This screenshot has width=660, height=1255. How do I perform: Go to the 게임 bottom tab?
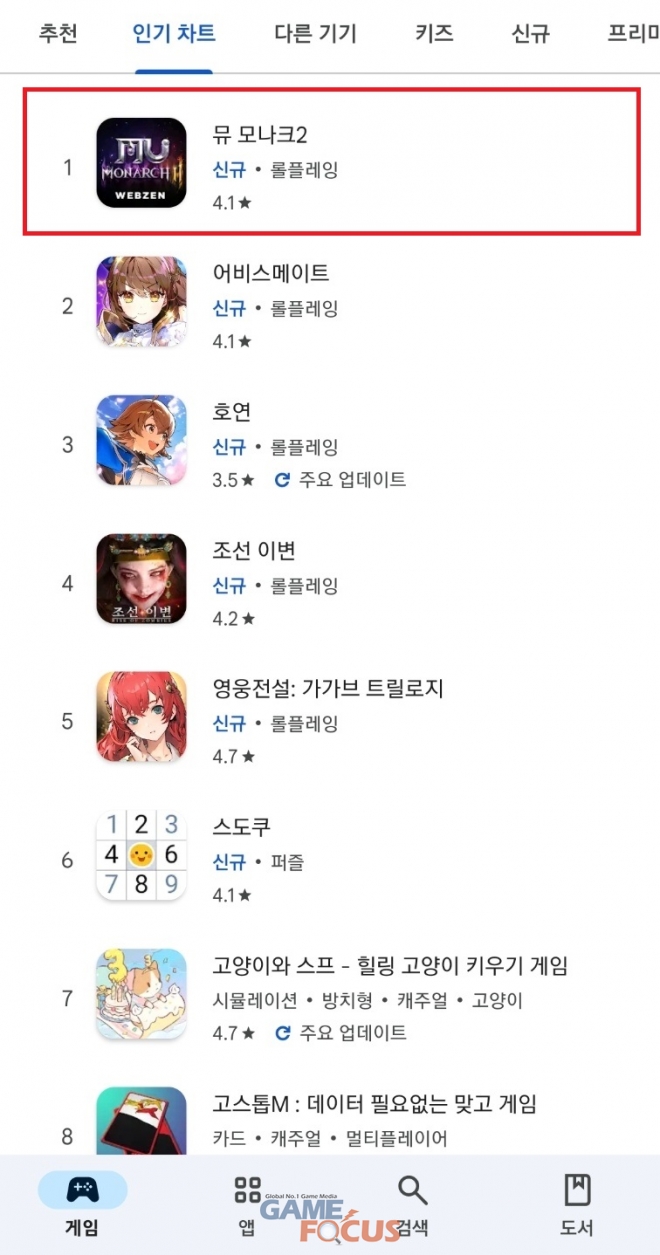82,1203
